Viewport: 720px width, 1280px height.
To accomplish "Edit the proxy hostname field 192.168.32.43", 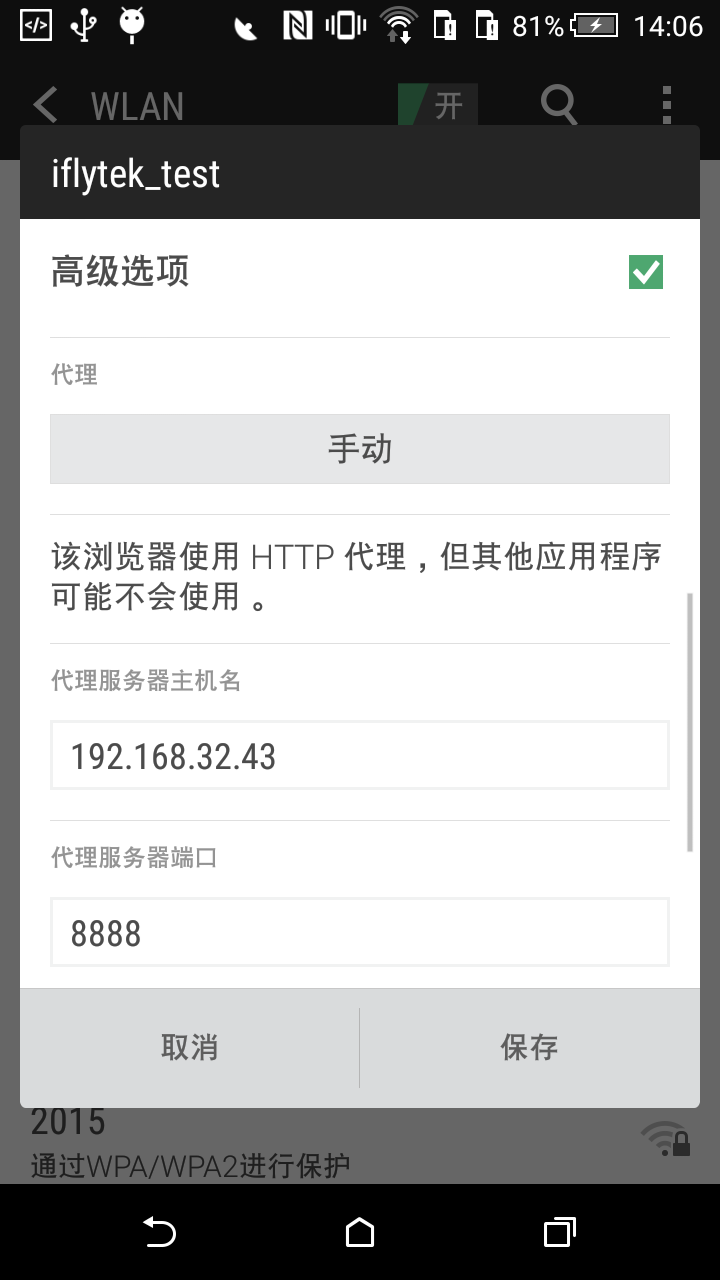I will [x=360, y=756].
